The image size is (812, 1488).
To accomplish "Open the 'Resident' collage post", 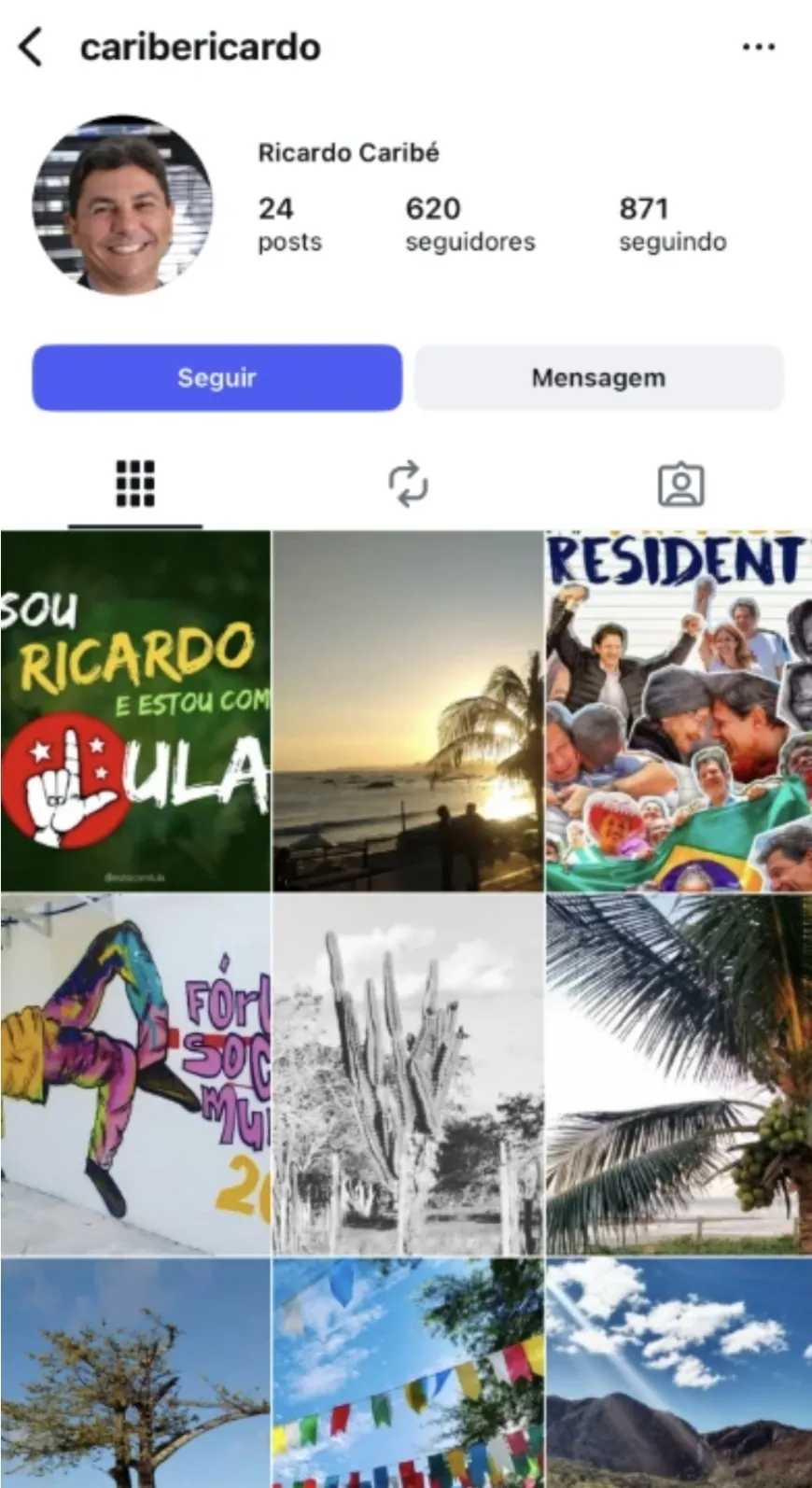I will click(x=679, y=711).
